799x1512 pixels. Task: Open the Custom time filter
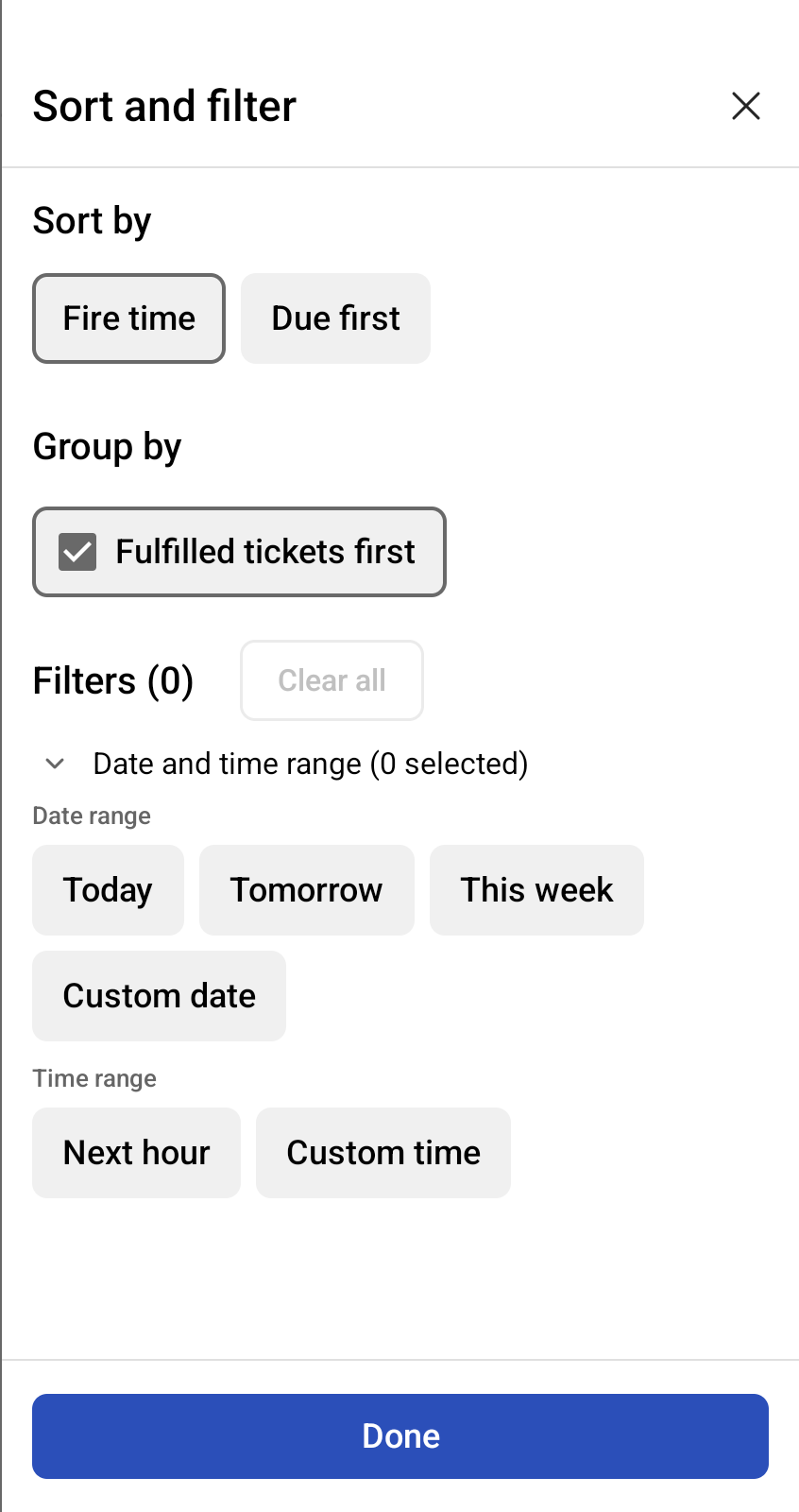383,1152
